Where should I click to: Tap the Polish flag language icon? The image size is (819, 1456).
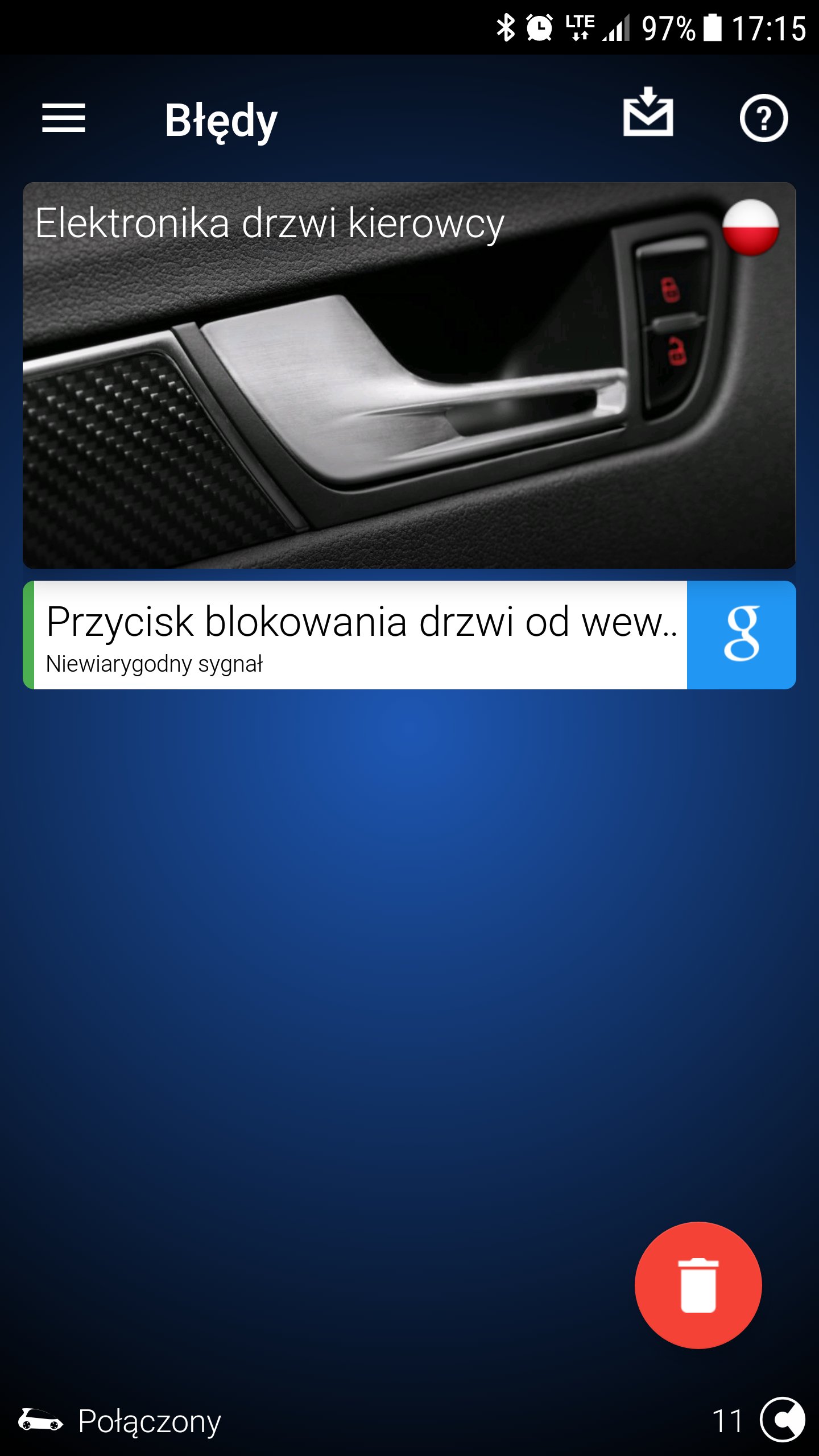[x=750, y=227]
